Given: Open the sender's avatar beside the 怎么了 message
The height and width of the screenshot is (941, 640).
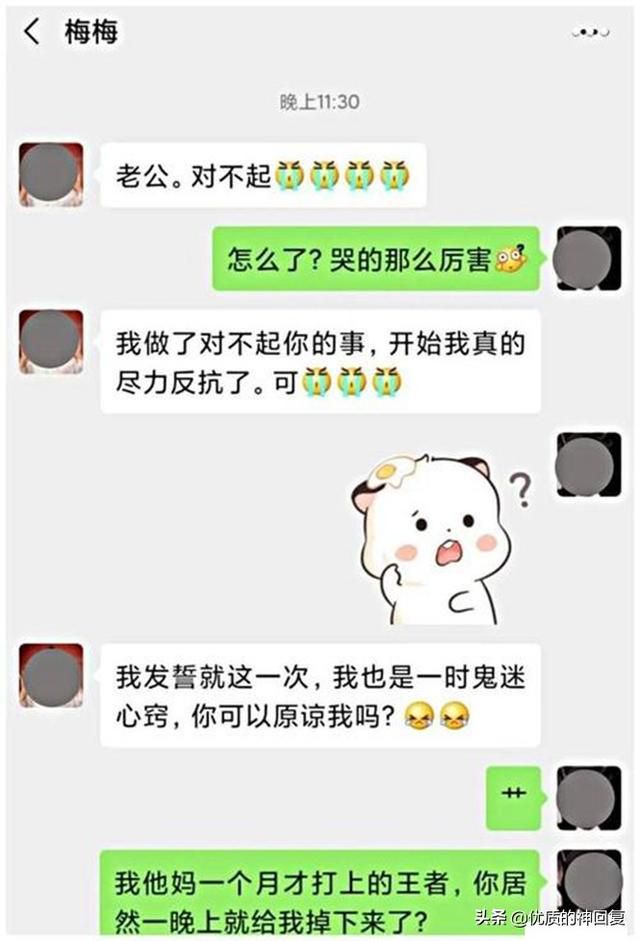Looking at the screenshot, I should [588, 259].
